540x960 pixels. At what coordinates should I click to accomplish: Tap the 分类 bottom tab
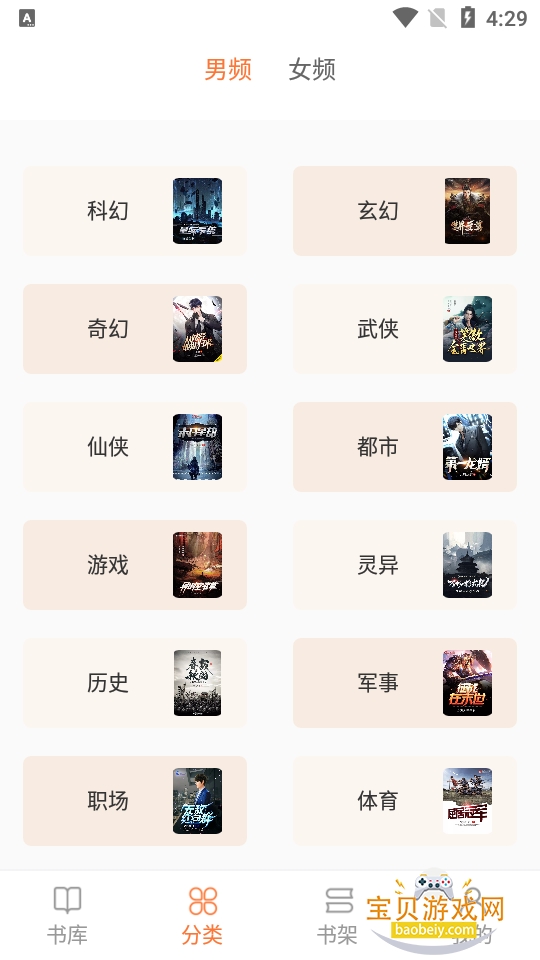click(203, 915)
